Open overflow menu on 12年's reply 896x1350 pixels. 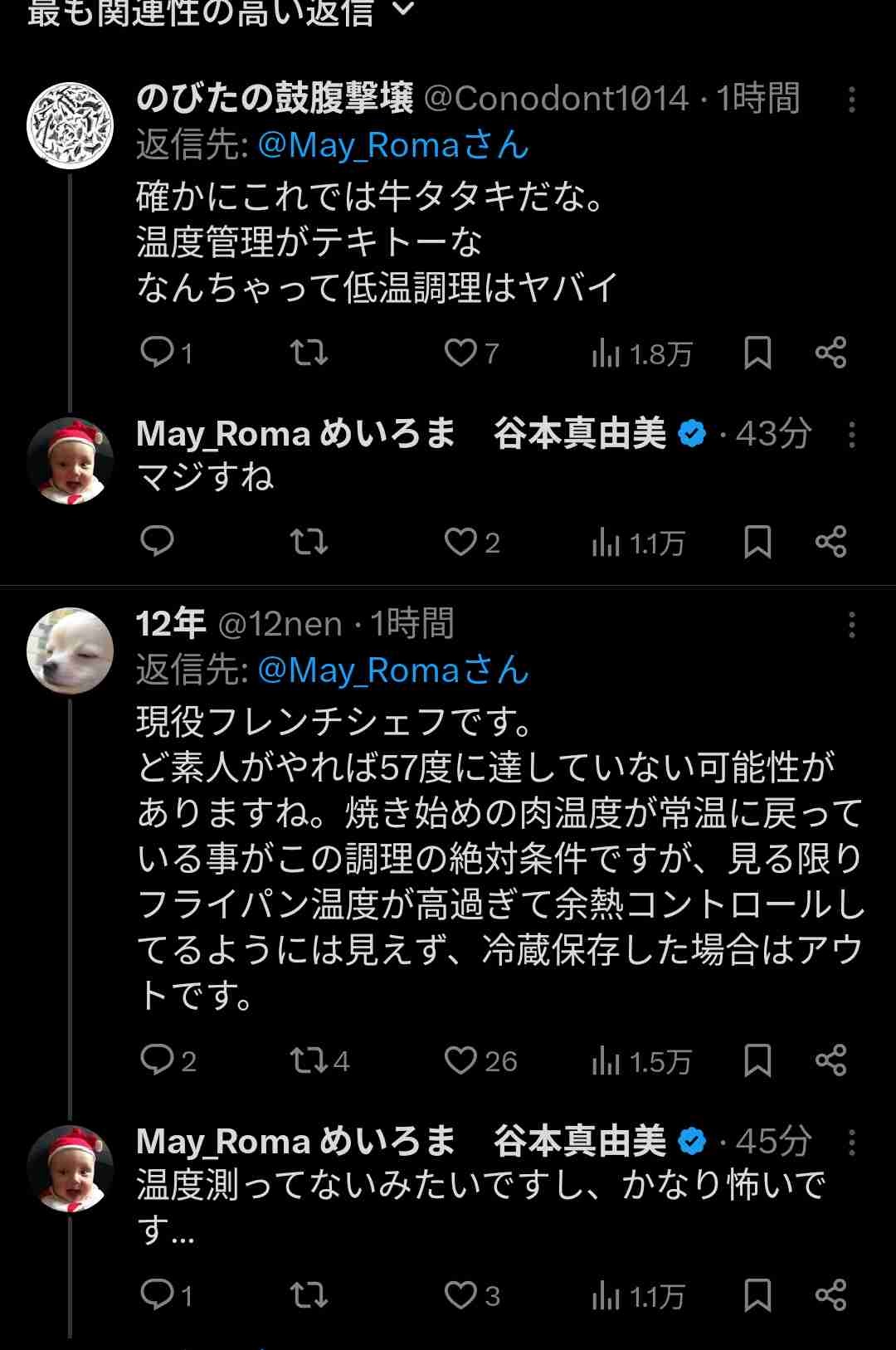pyautogui.click(x=851, y=625)
